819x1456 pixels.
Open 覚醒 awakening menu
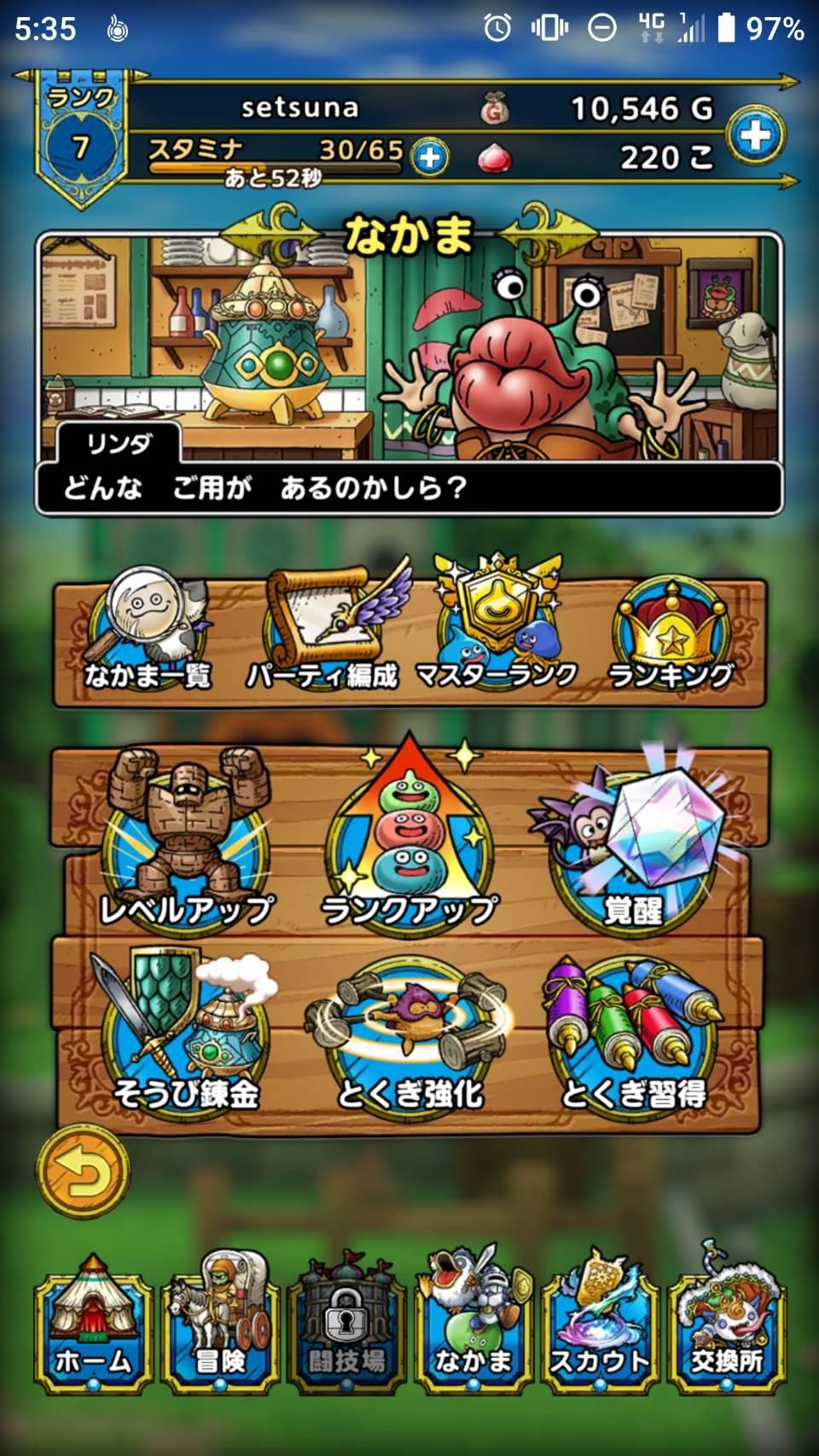point(633,845)
